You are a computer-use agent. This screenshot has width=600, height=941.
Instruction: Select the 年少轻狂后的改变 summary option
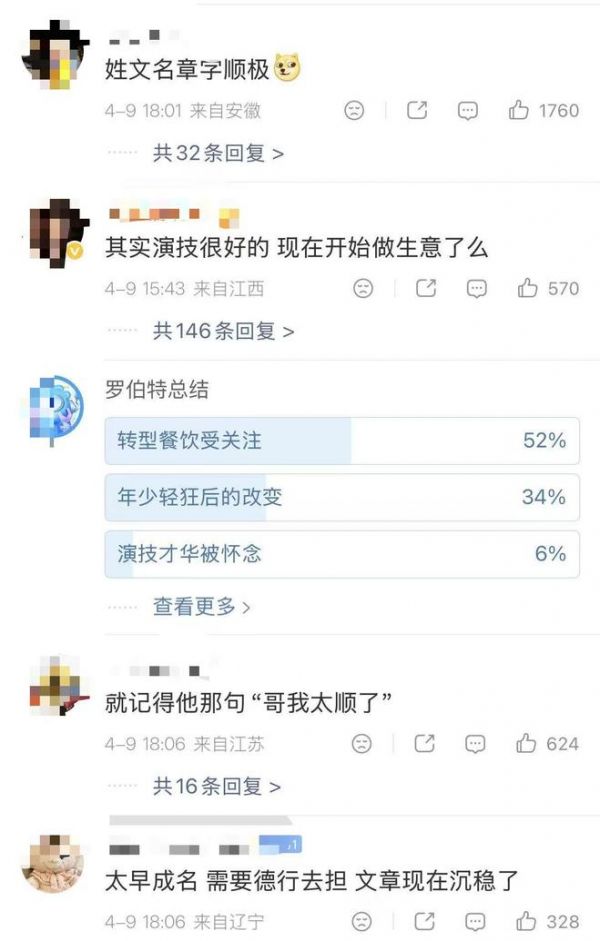[x=341, y=497]
